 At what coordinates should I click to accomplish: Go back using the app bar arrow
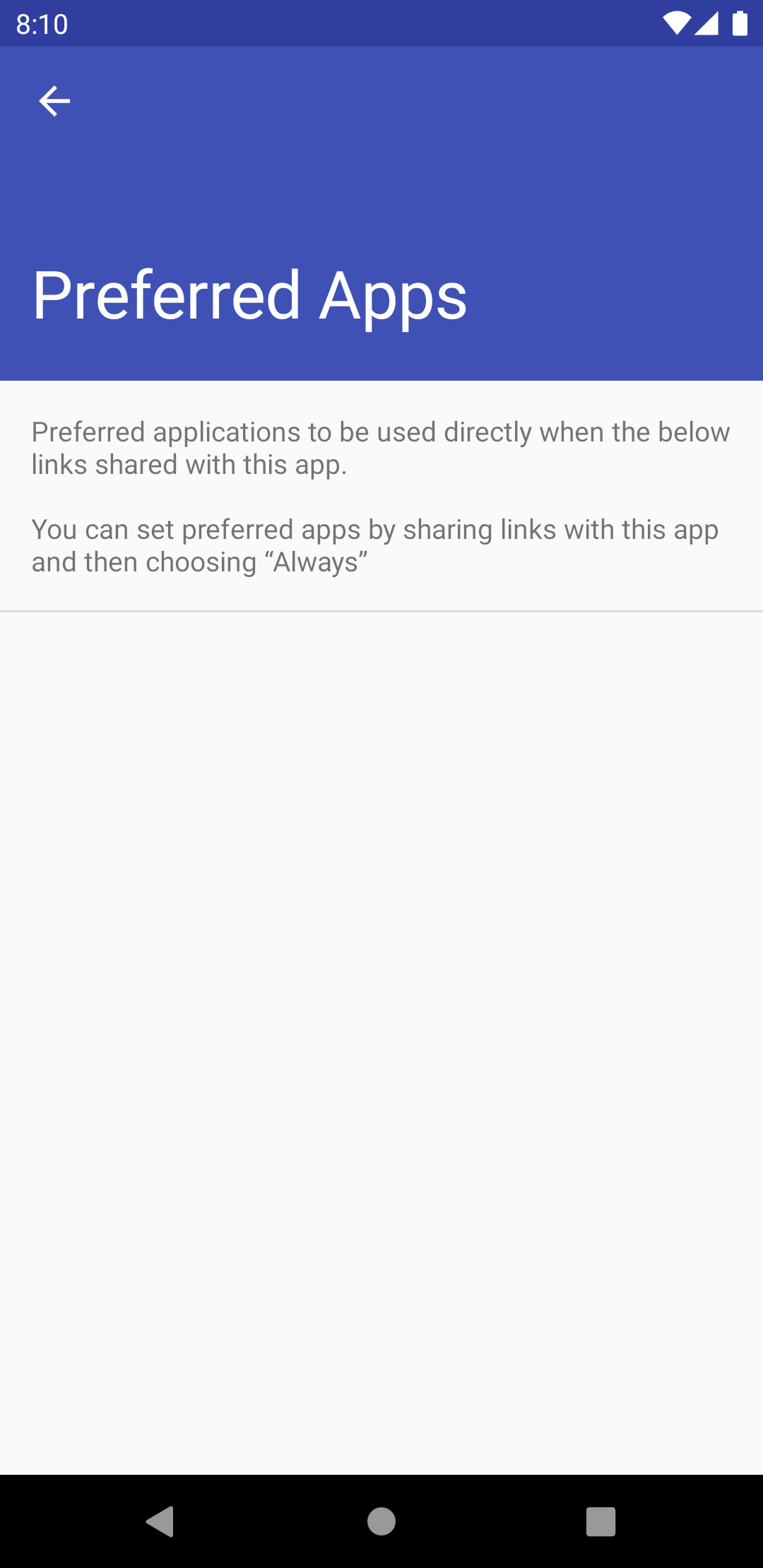click(54, 101)
